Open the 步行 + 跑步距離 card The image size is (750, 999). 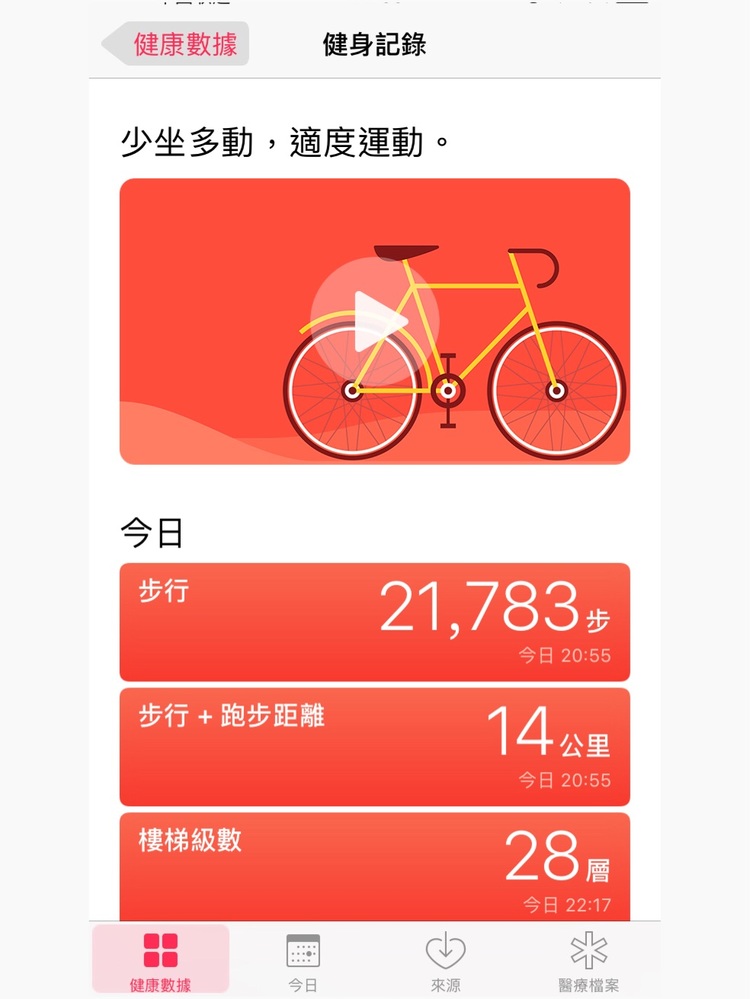pos(374,746)
